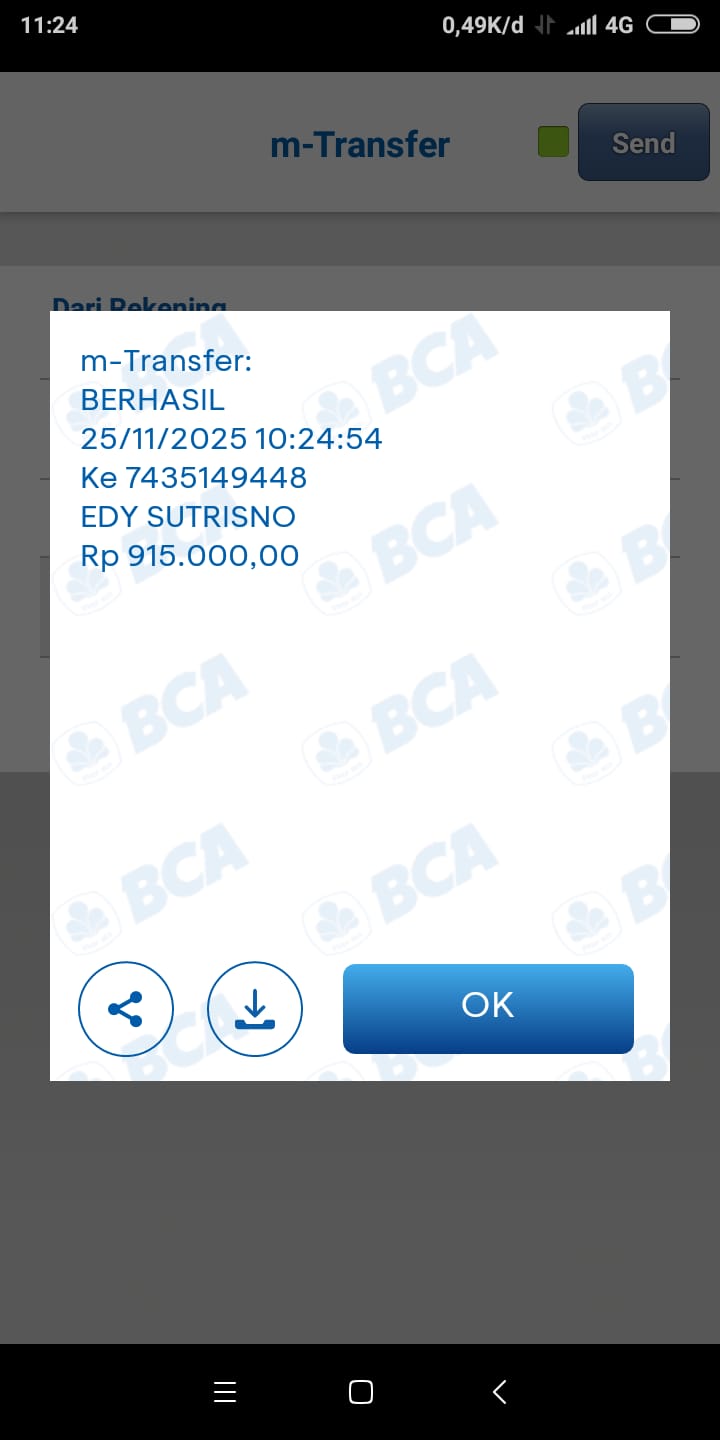Viewport: 720px width, 1440px height.
Task: Go to the home screen
Action: click(x=360, y=1392)
